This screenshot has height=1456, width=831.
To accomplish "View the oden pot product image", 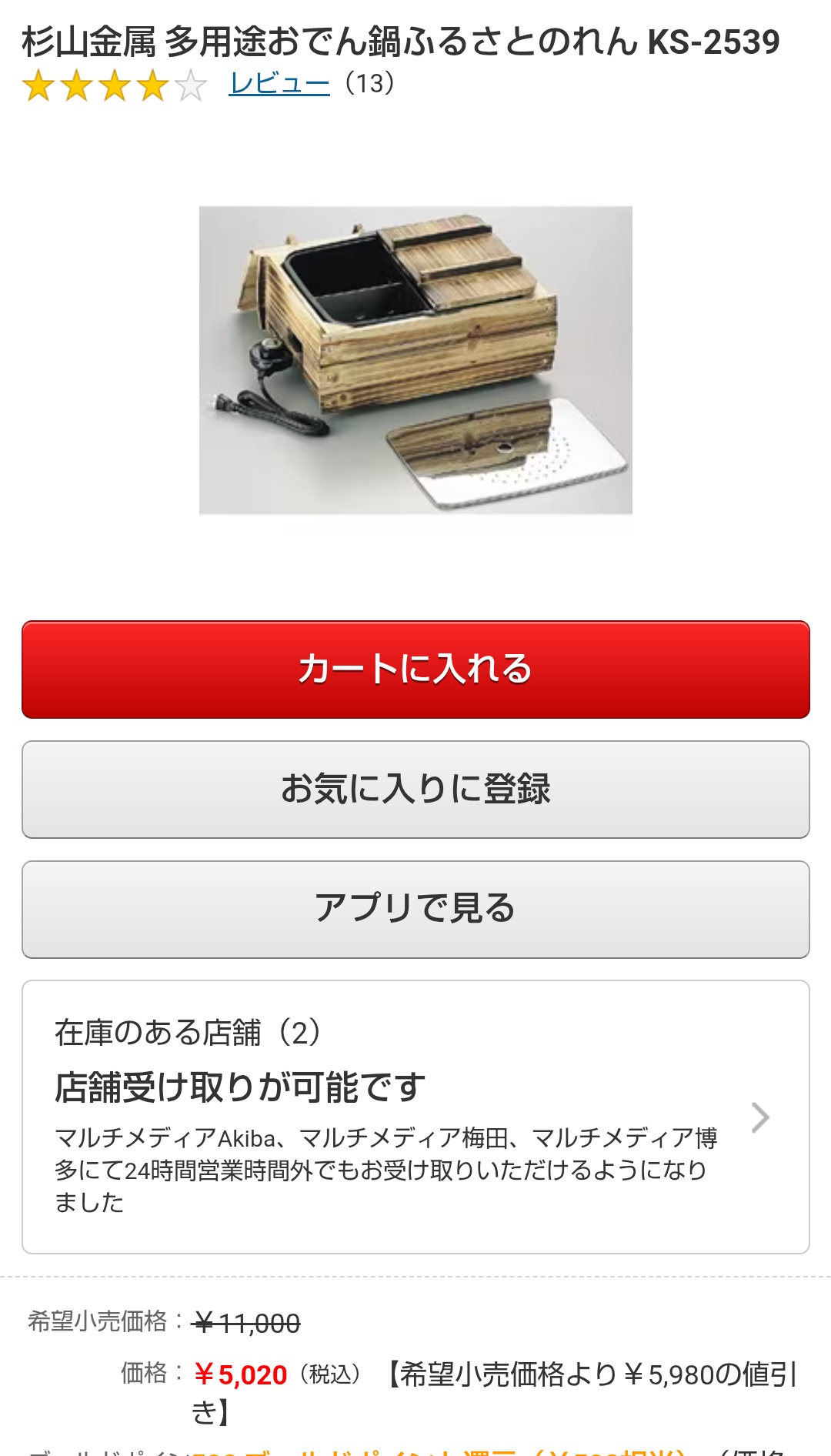I will coord(415,359).
